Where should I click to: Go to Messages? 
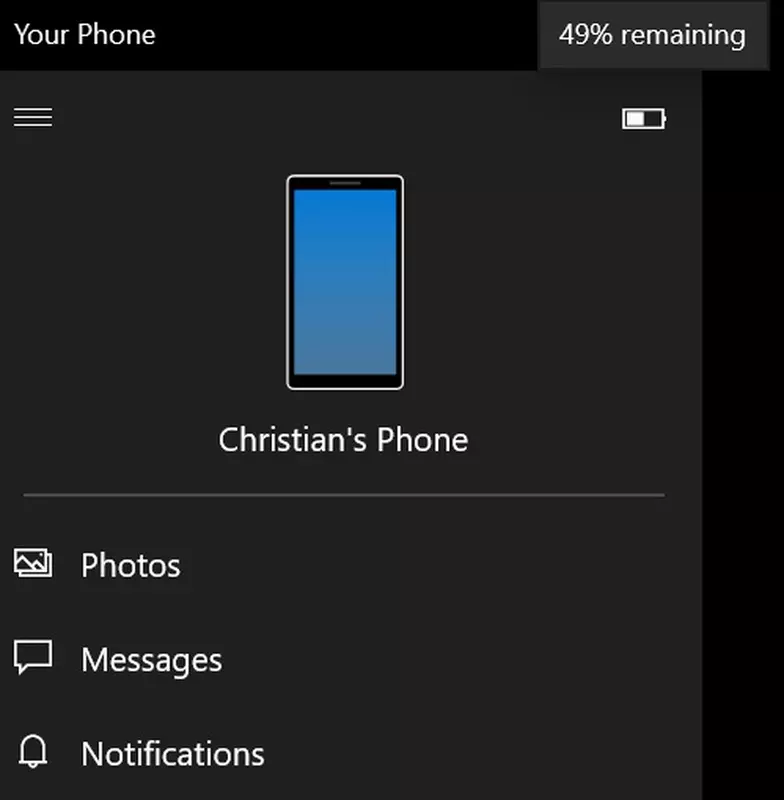[x=150, y=660]
